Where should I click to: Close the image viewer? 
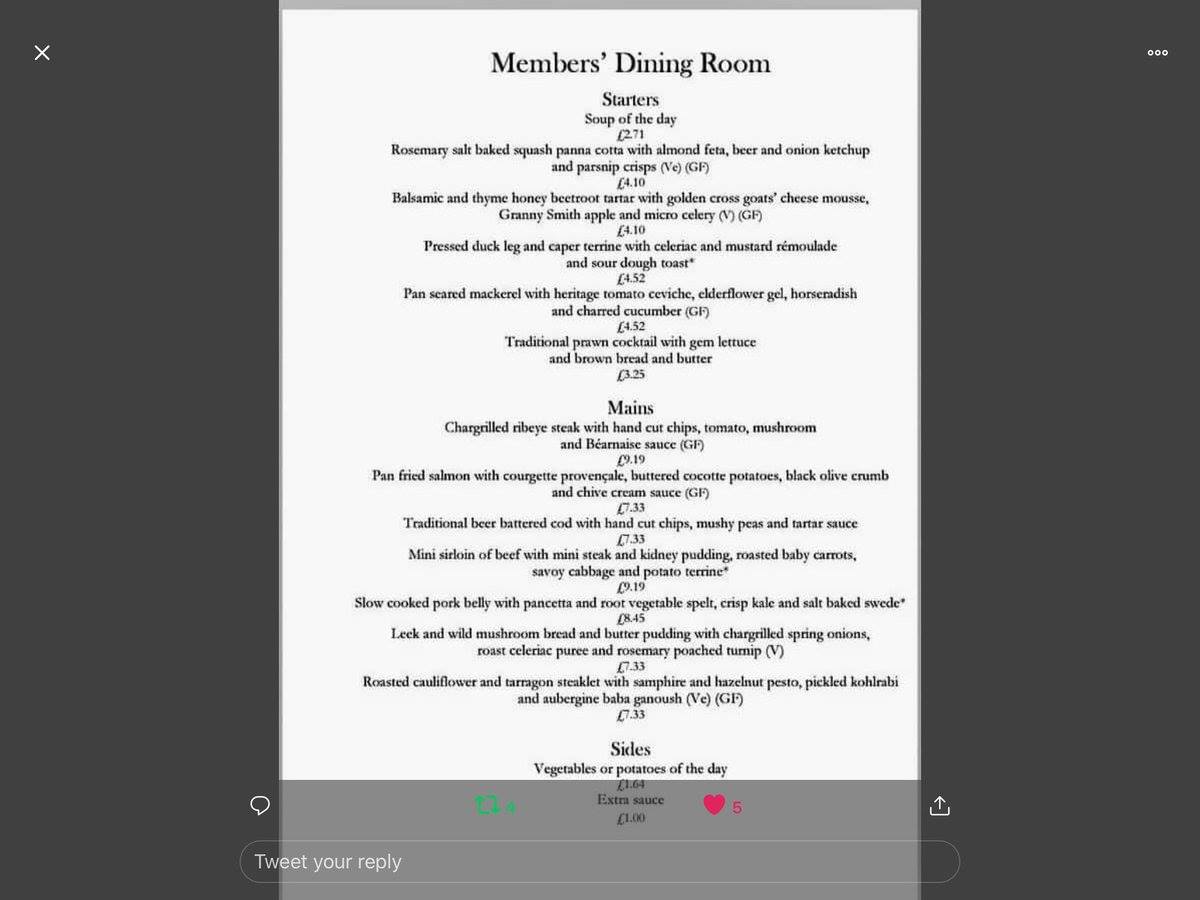(42, 53)
